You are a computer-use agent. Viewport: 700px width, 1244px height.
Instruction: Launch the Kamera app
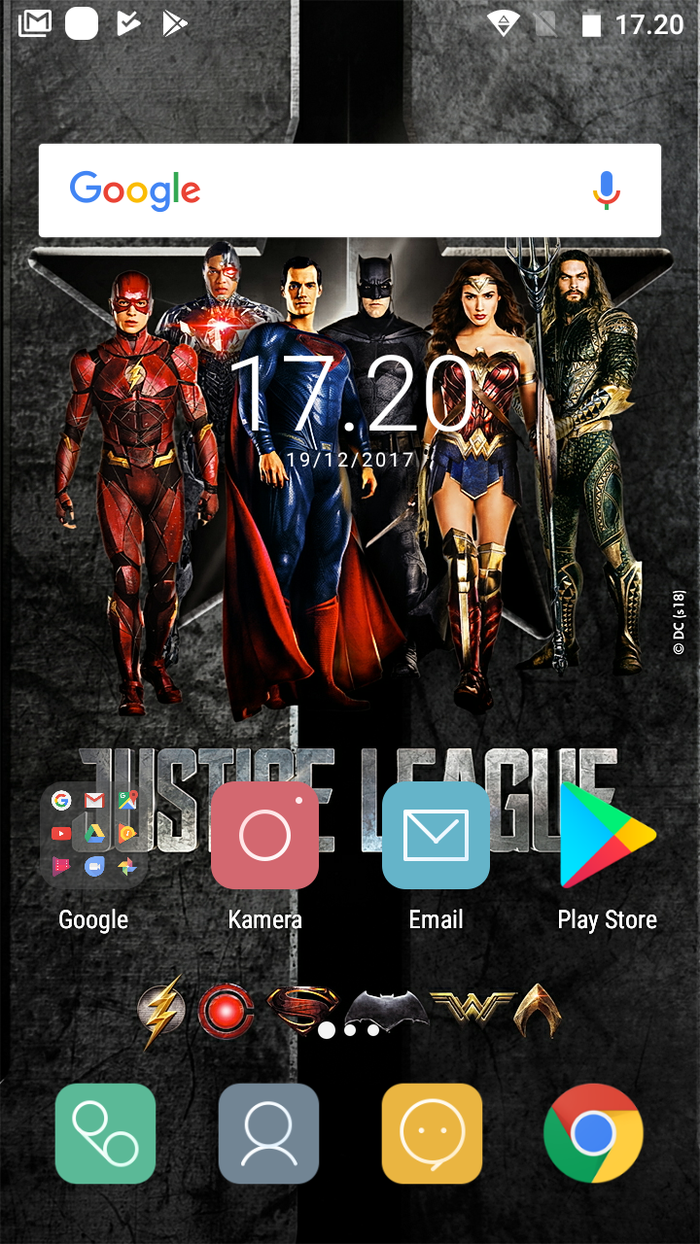pos(265,834)
